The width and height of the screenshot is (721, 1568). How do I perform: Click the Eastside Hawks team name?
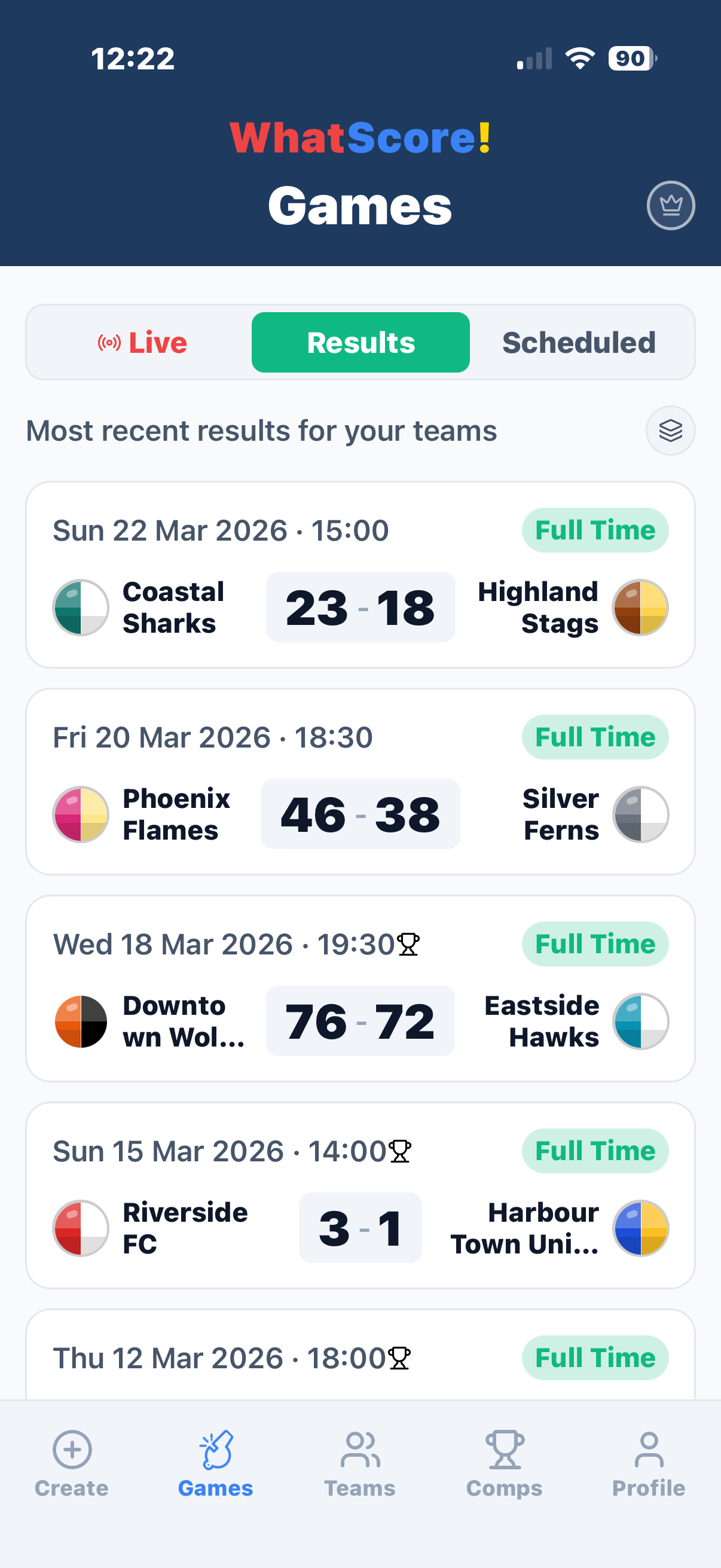coord(540,1021)
